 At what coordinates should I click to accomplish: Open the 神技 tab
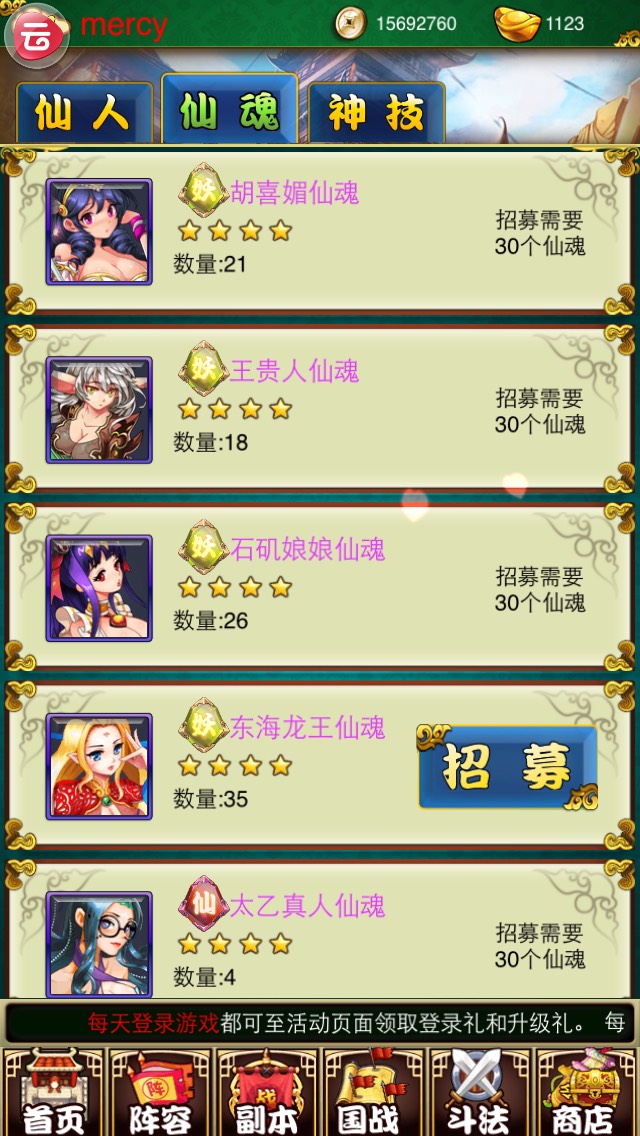click(x=377, y=113)
